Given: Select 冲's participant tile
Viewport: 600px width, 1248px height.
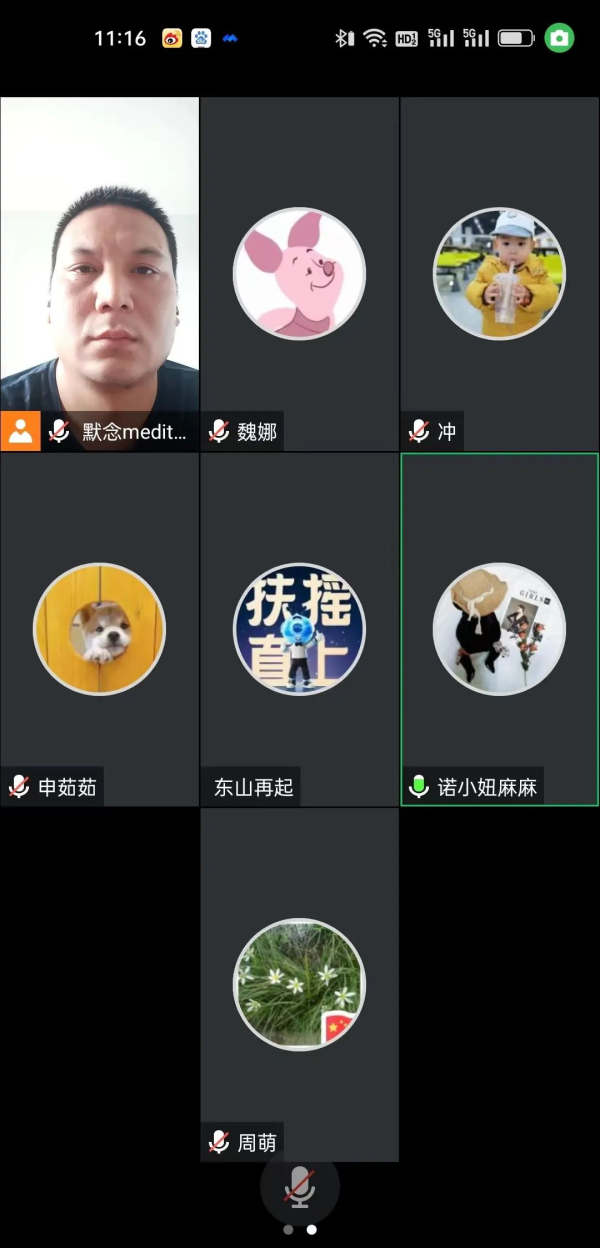Looking at the screenshot, I should pos(499,274).
